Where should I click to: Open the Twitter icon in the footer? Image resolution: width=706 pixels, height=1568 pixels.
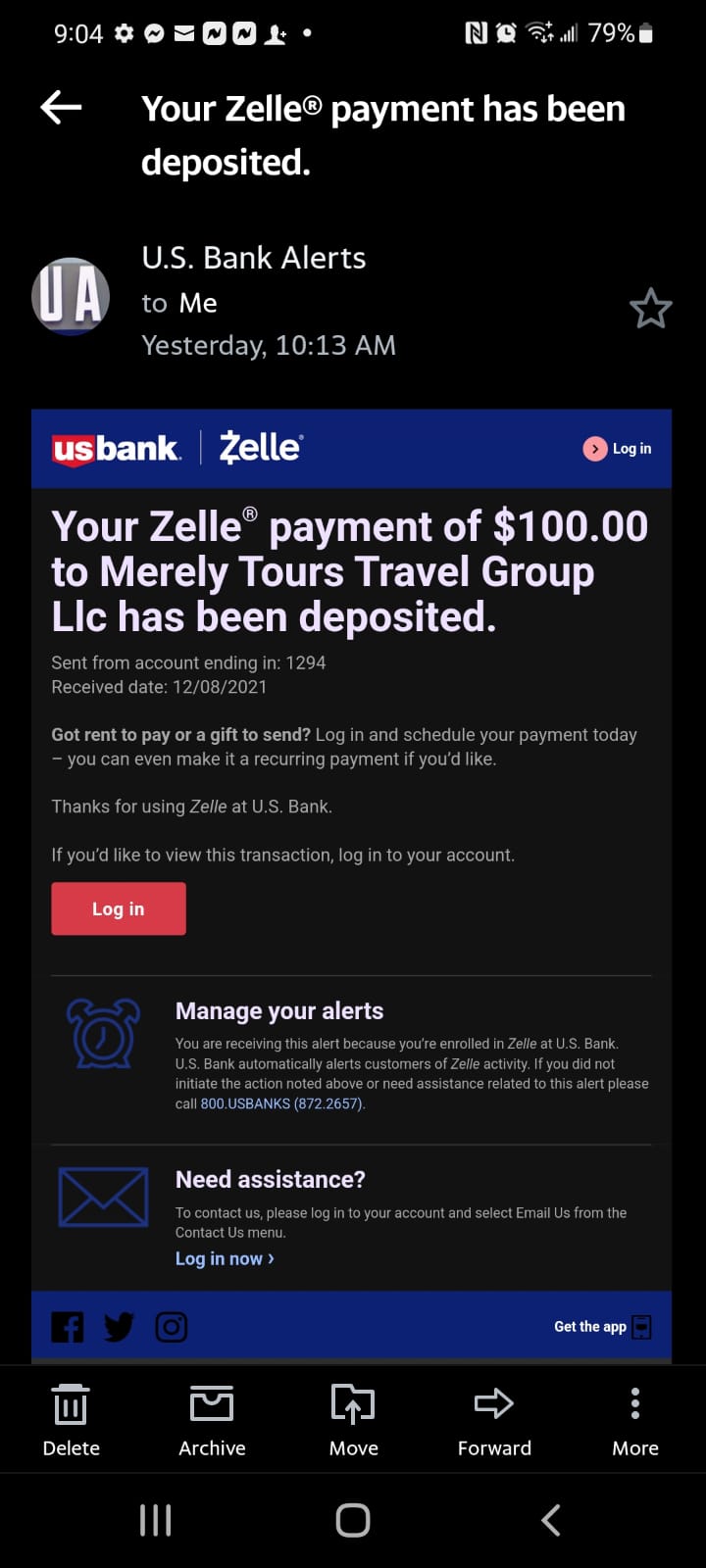[x=119, y=1328]
